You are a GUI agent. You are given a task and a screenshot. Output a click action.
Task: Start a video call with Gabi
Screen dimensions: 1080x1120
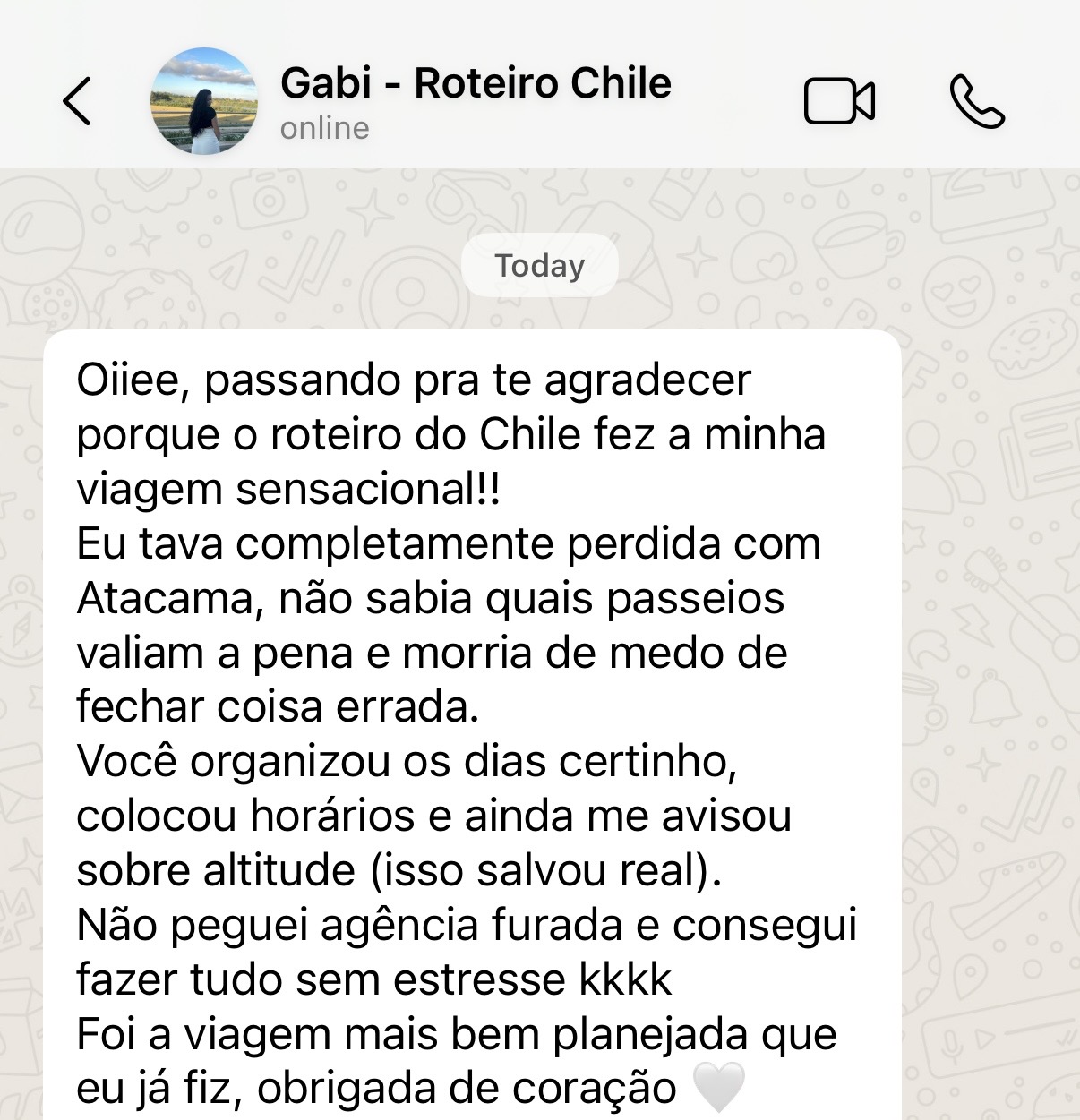point(839,101)
